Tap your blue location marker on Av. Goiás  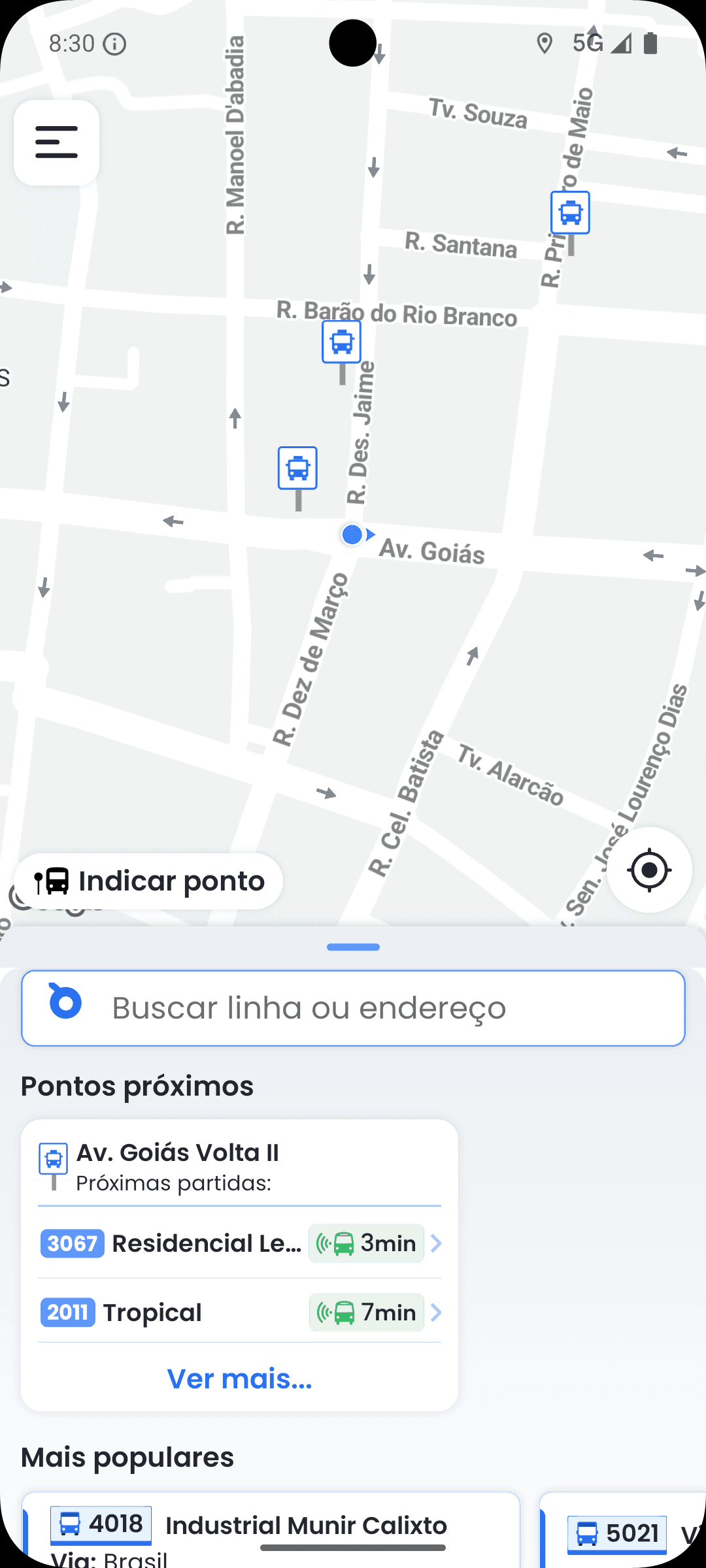pyautogui.click(x=352, y=534)
